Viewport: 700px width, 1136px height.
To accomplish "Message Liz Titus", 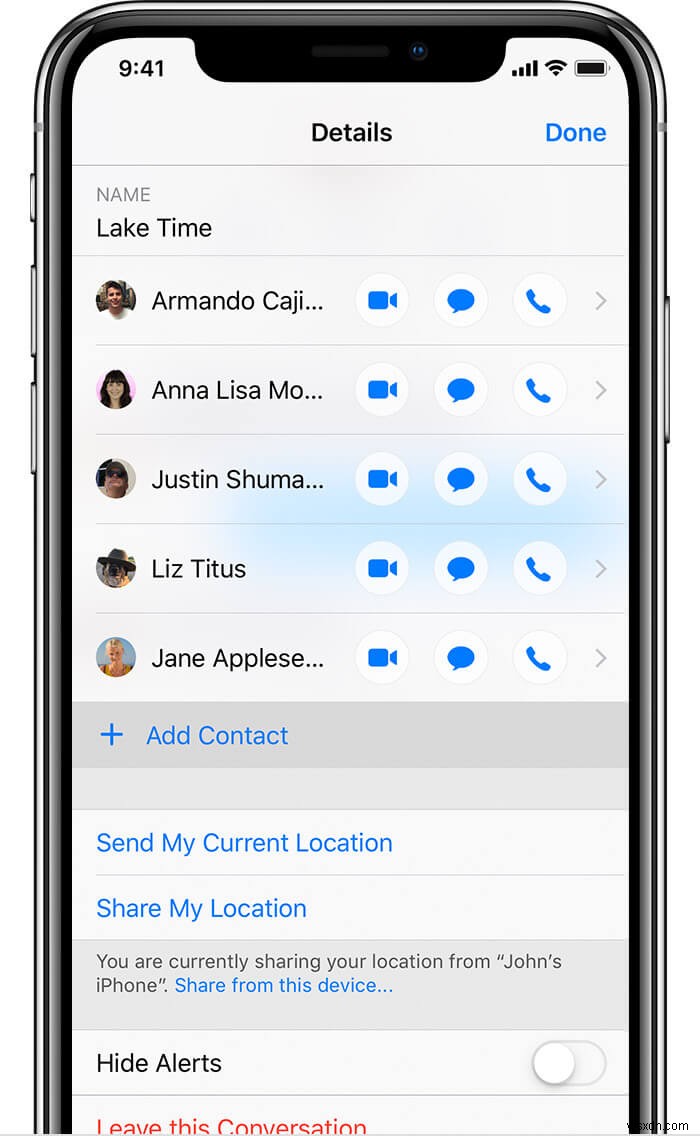I will click(460, 569).
